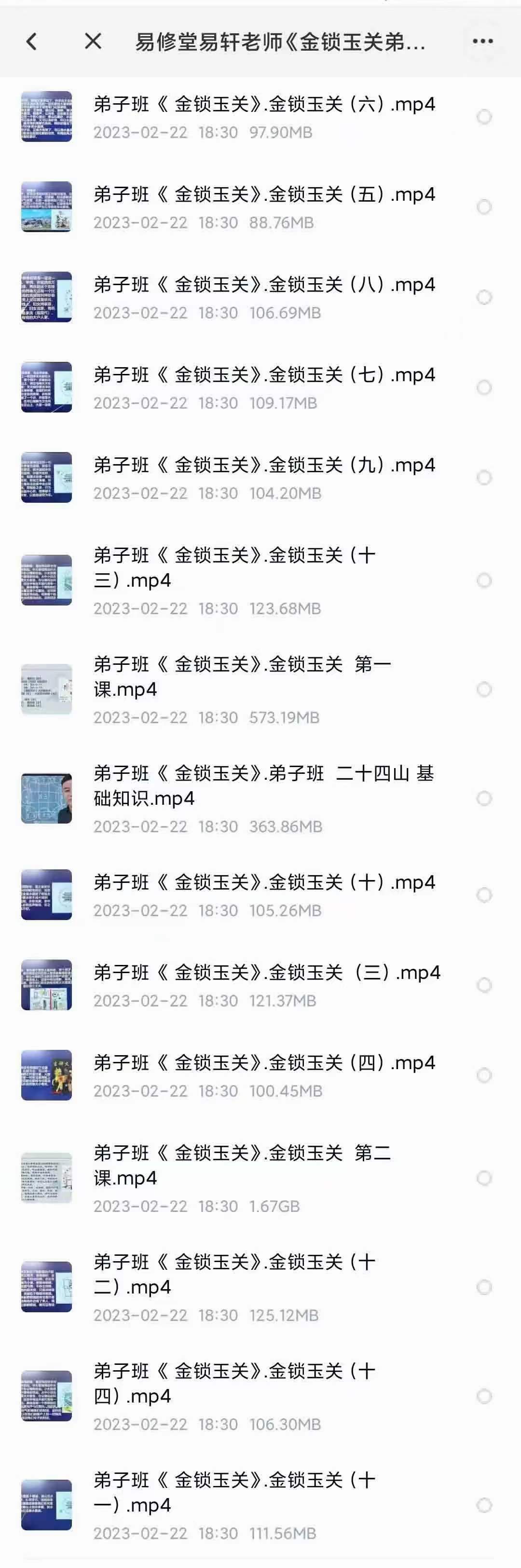Close the page with the X icon
The height and width of the screenshot is (1568, 521).
93,41
